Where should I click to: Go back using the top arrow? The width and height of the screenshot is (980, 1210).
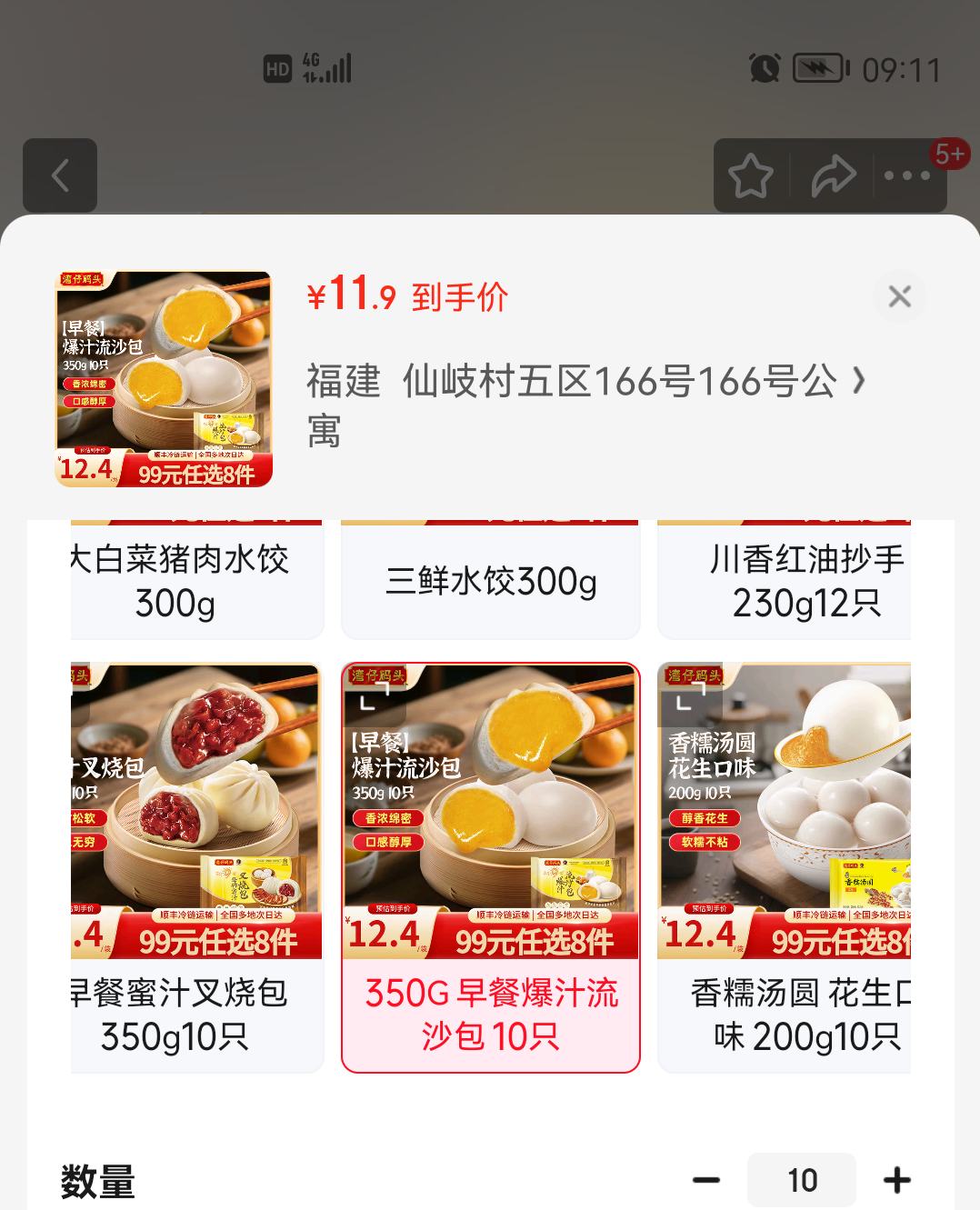click(60, 175)
